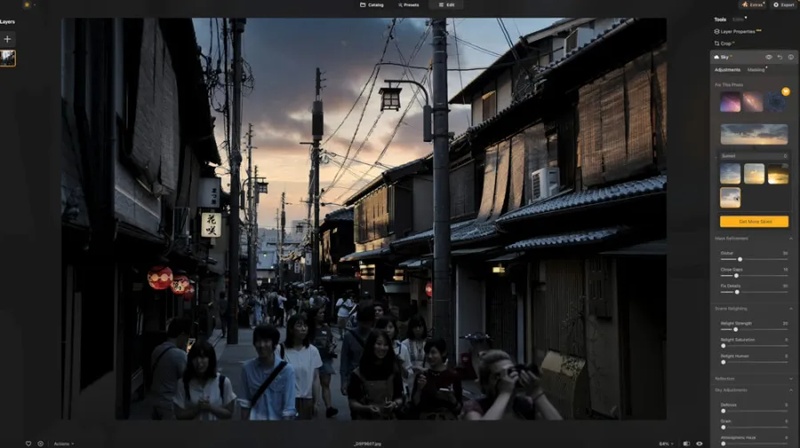Switch to the Catalog tab
800x448 pixels.
pyautogui.click(x=371, y=5)
